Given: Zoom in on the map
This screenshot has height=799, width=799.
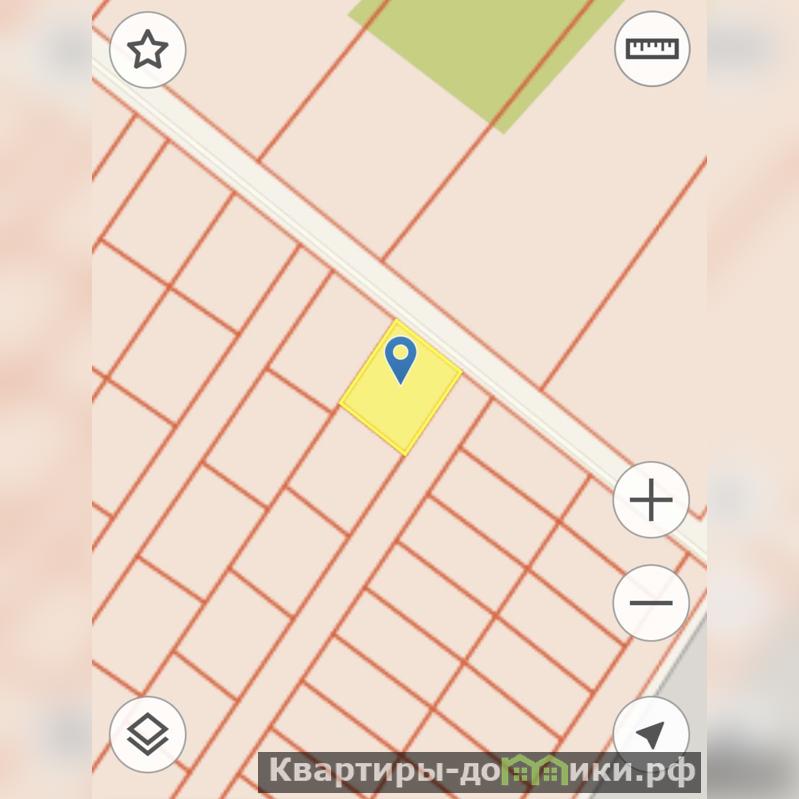Looking at the screenshot, I should 651,500.
